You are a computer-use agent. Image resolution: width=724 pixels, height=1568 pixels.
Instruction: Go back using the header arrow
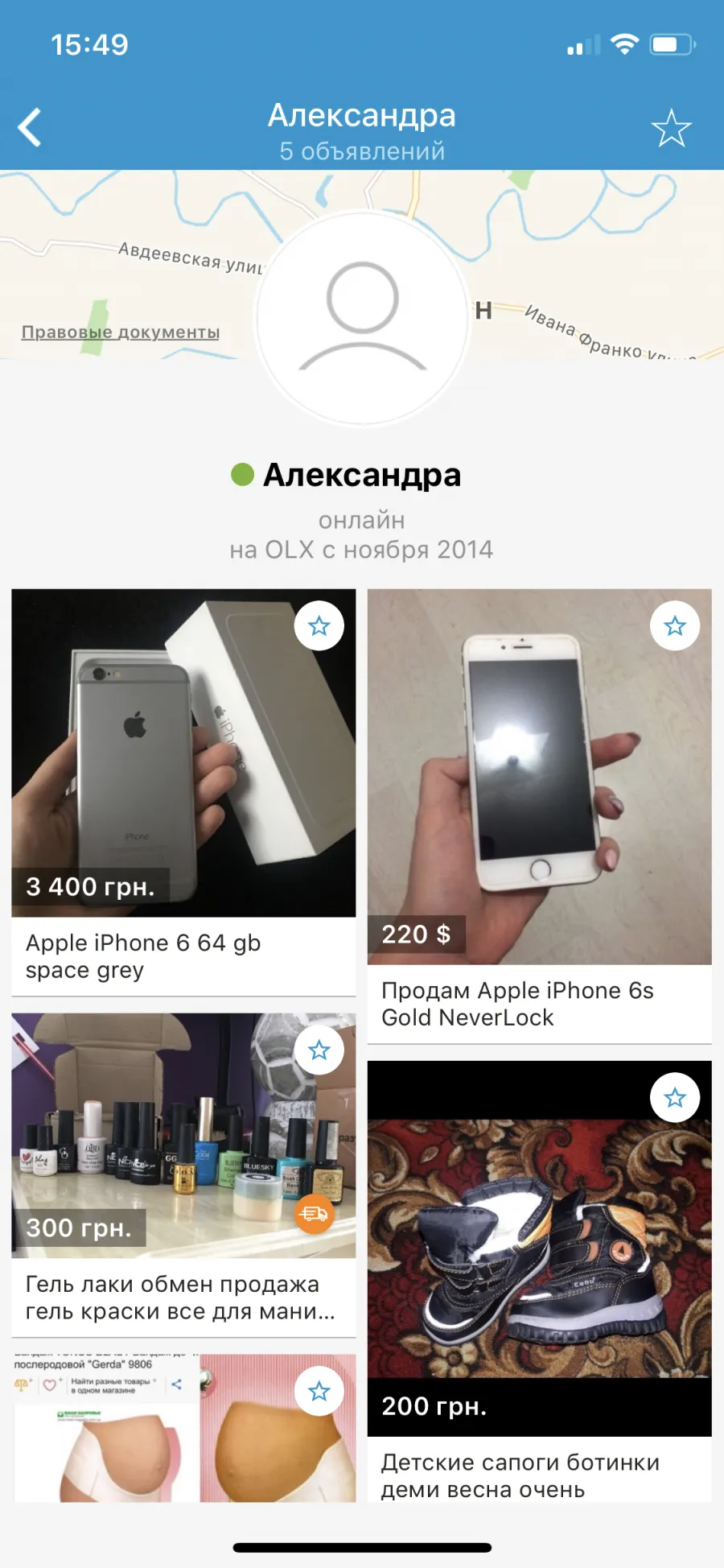coord(30,127)
